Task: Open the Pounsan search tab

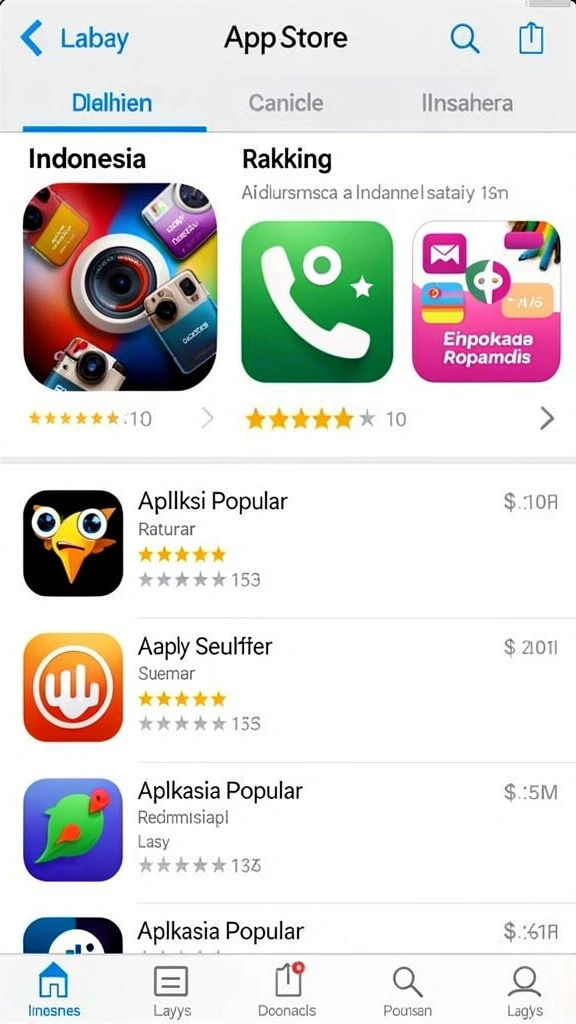Action: (x=407, y=990)
